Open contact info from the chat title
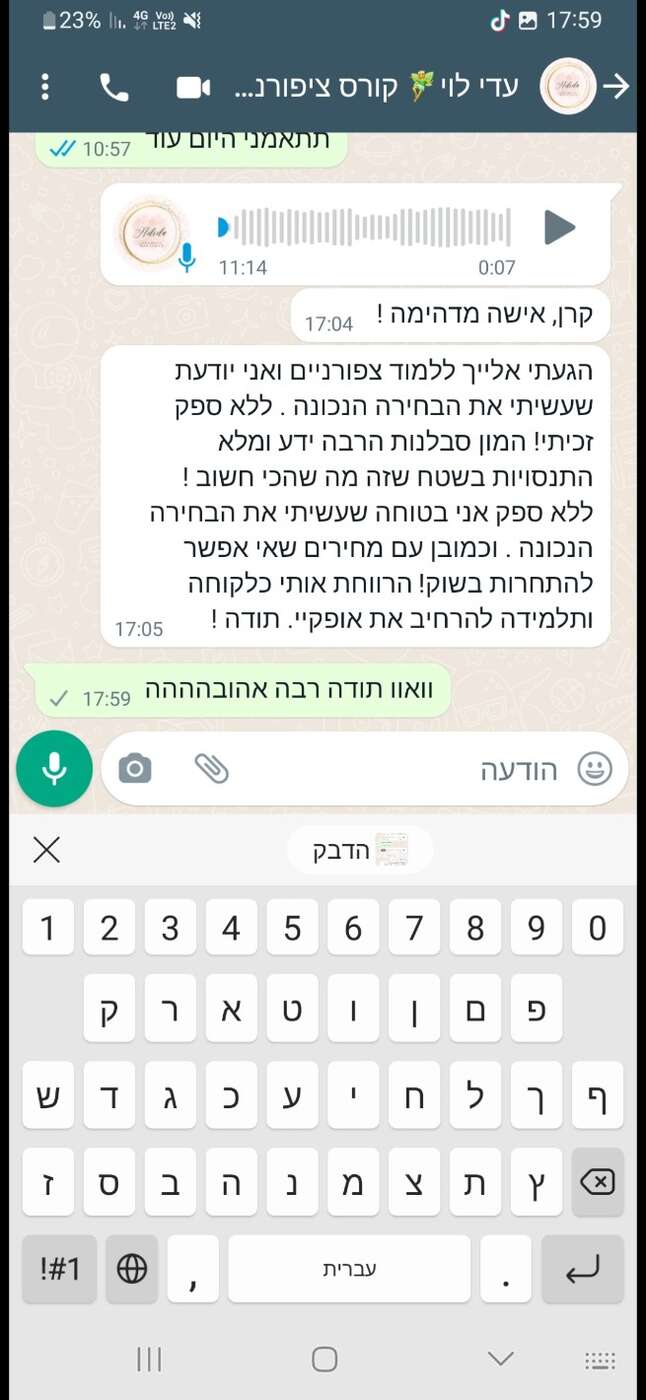The width and height of the screenshot is (646, 1400). [400, 88]
